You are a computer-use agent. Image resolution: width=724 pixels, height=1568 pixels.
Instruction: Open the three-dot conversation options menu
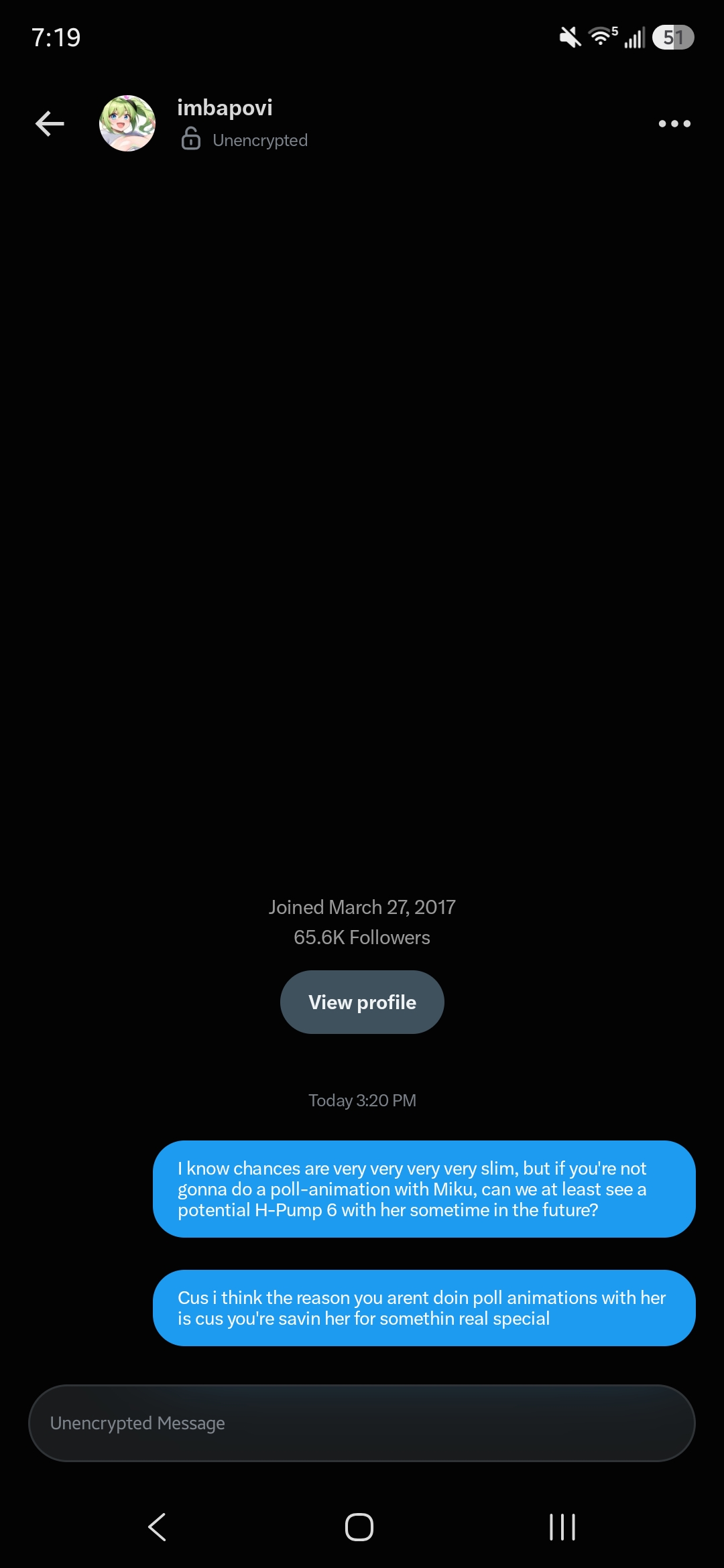tap(674, 123)
